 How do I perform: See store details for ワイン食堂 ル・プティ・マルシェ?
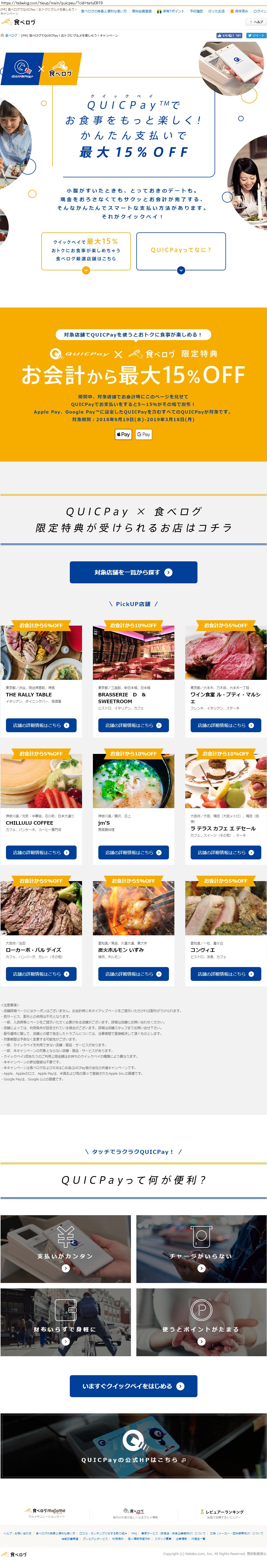pyautogui.click(x=225, y=725)
